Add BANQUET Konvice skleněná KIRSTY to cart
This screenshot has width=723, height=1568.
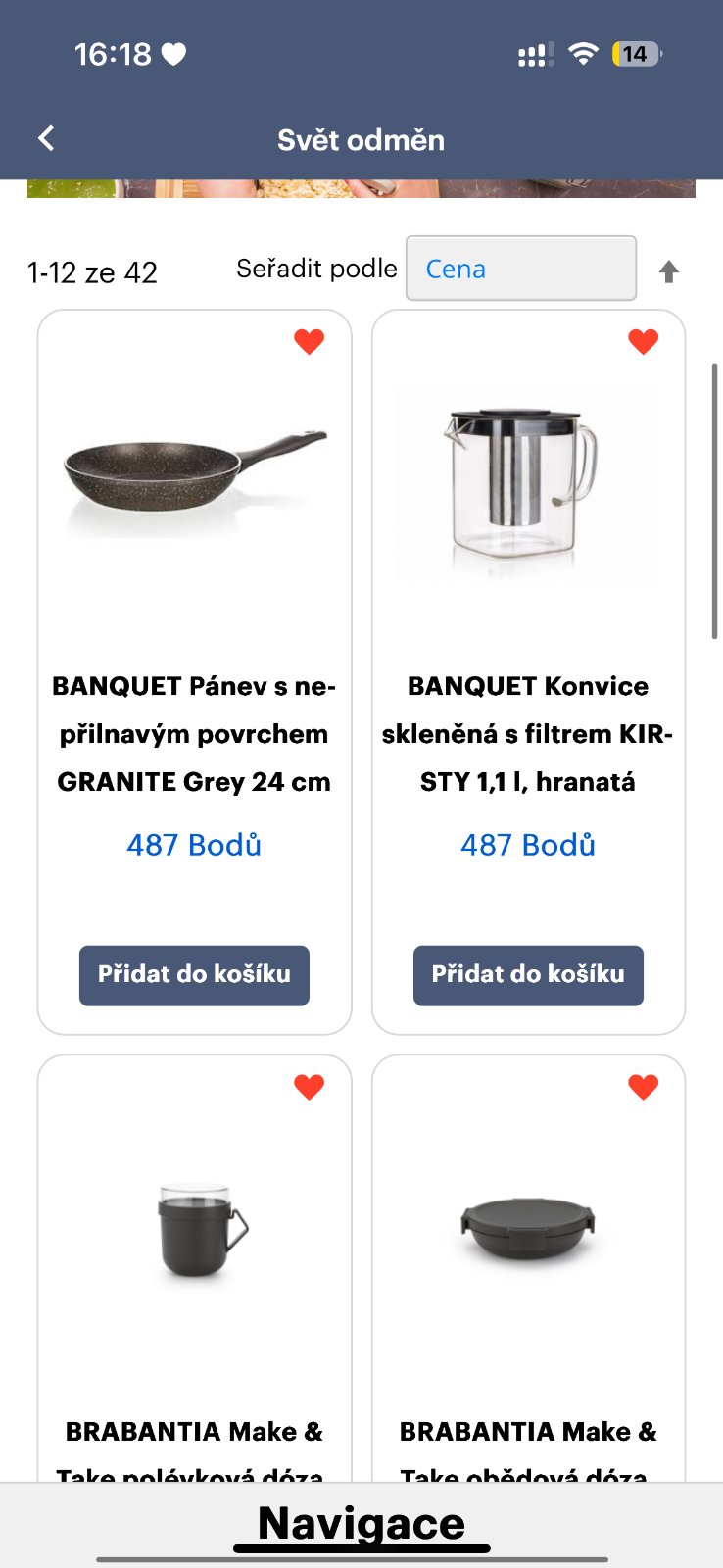528,975
